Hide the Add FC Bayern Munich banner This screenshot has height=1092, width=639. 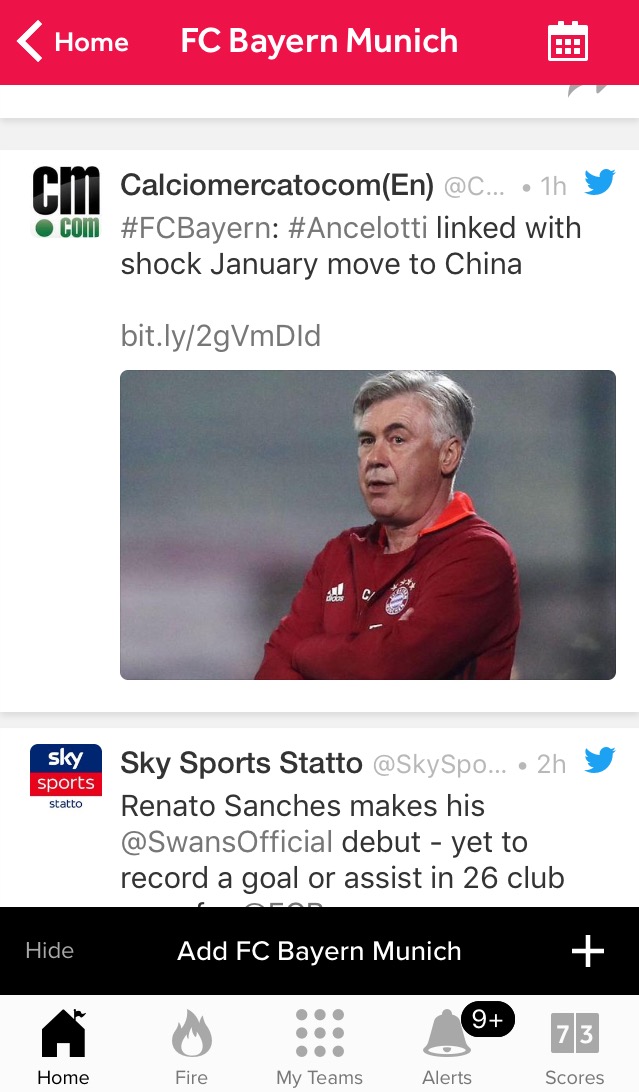point(49,951)
